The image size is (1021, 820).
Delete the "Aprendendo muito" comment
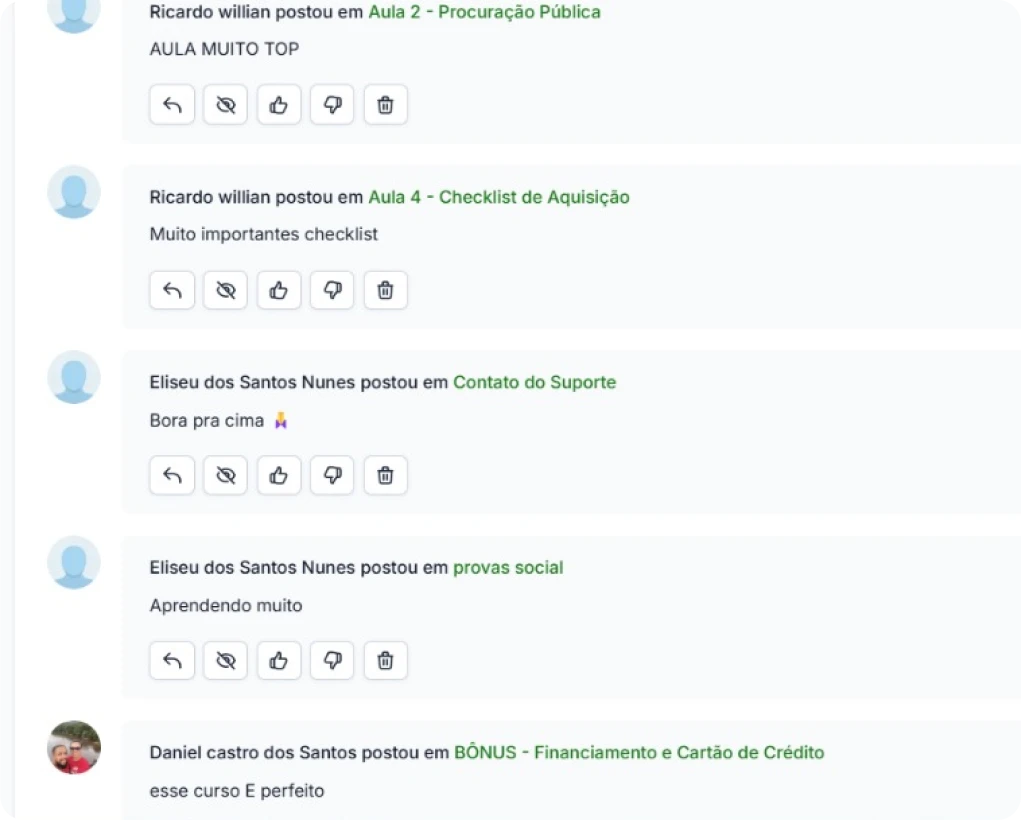385,660
